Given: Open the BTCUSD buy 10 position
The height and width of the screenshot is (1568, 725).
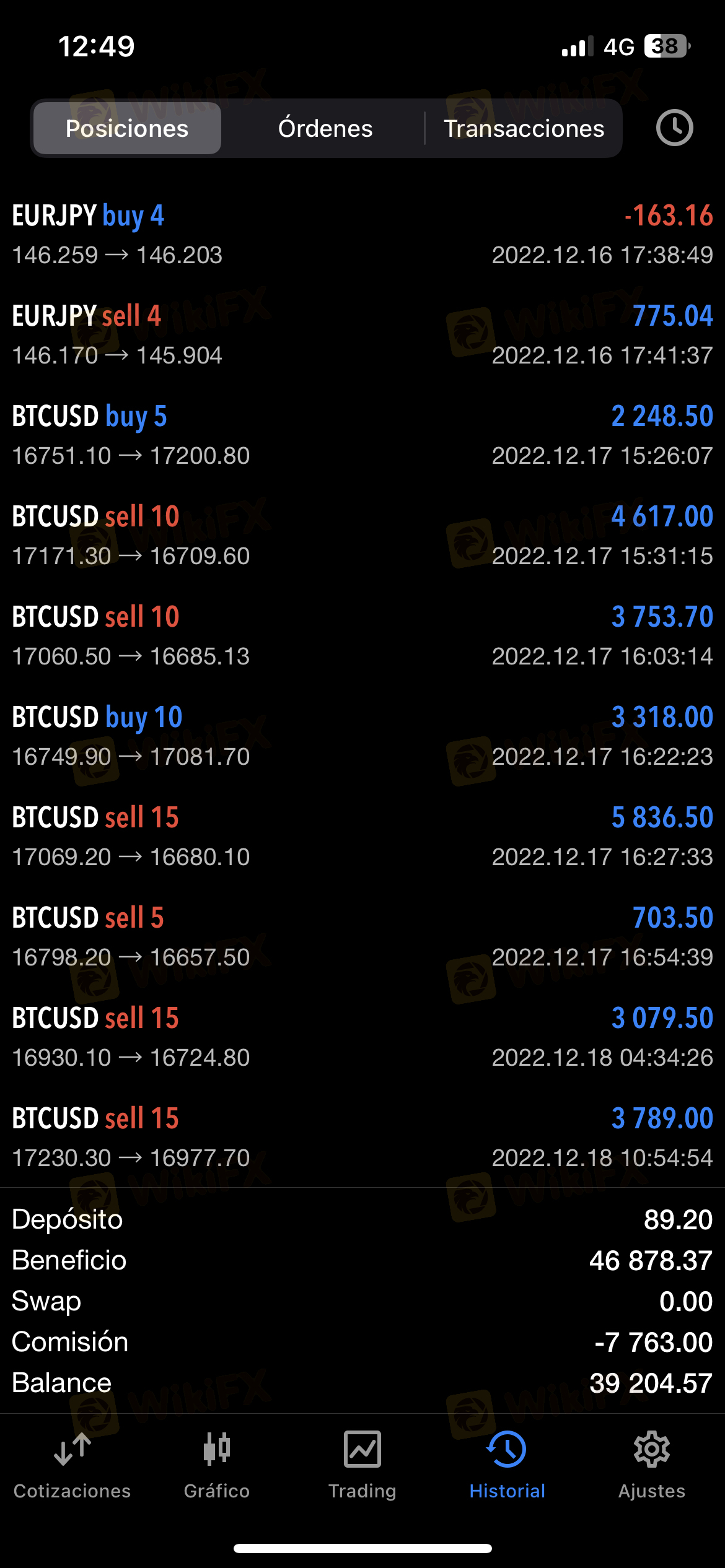Looking at the screenshot, I should pos(362,736).
